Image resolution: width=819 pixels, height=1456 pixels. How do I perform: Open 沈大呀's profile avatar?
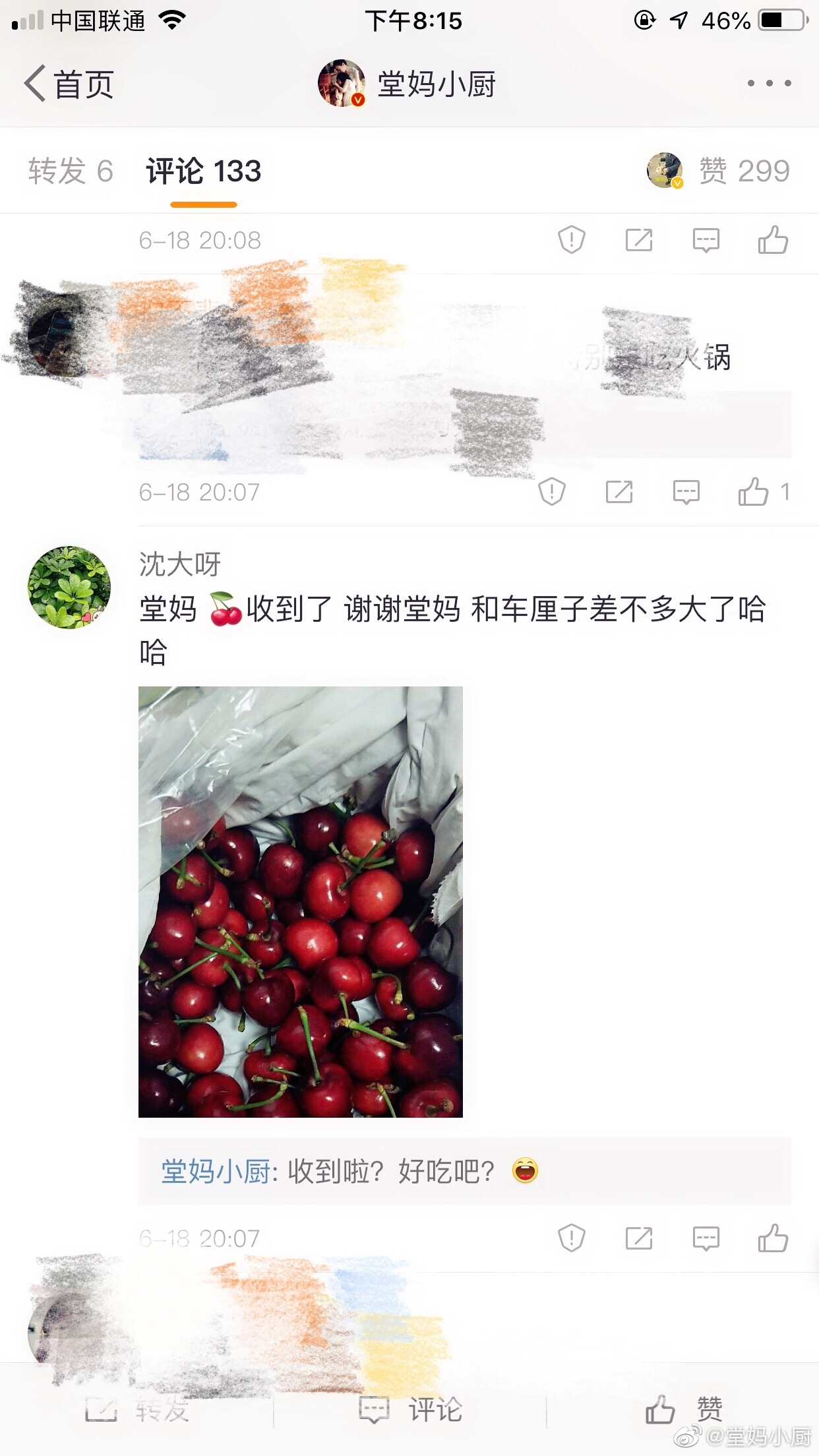click(69, 587)
